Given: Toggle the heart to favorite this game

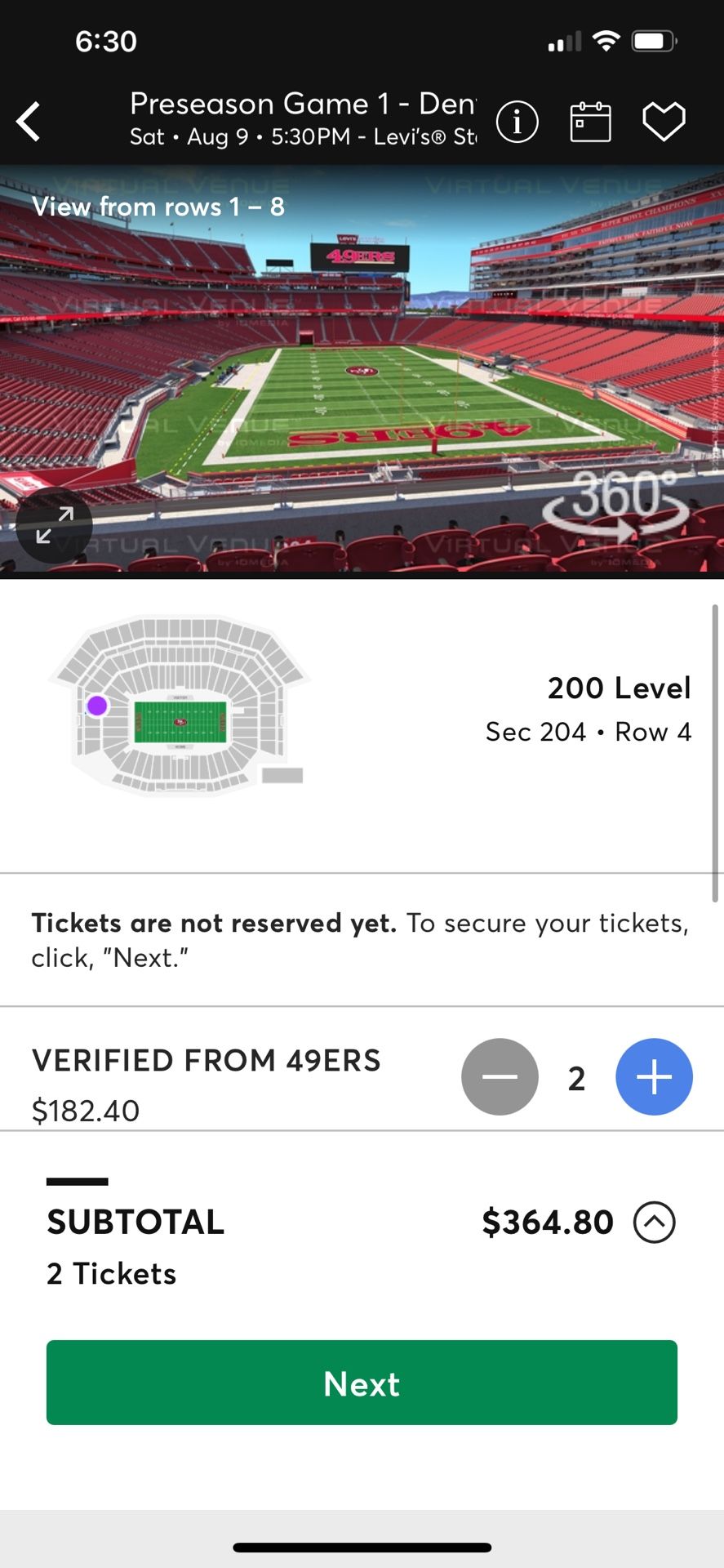Looking at the screenshot, I should (664, 120).
